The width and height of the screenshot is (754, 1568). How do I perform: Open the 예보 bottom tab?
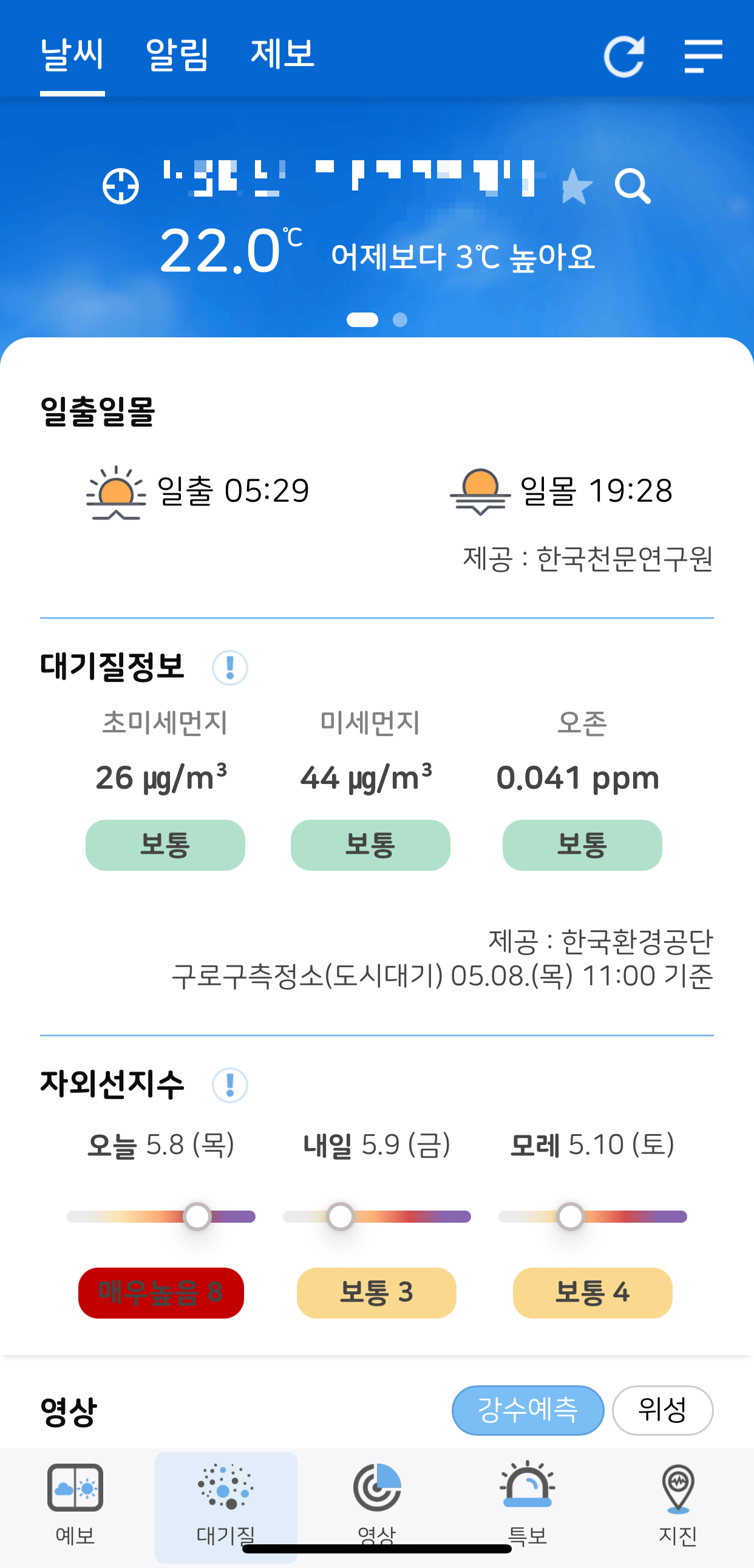pos(75,1505)
